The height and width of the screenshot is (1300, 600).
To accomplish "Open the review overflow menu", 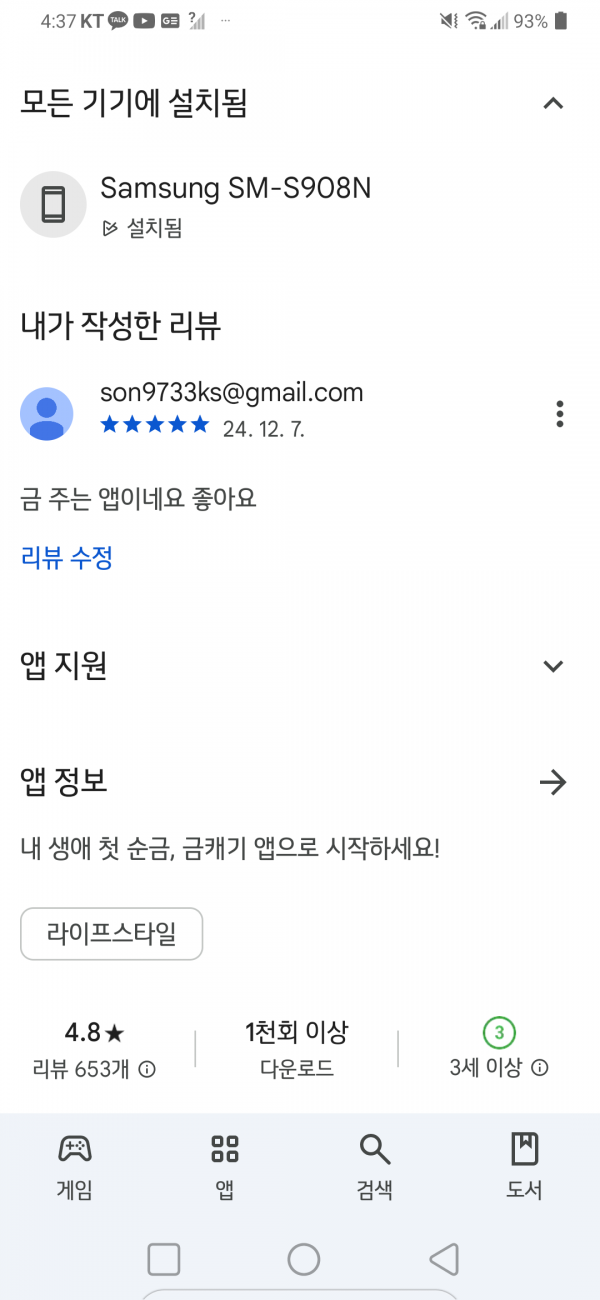I will click(x=560, y=413).
